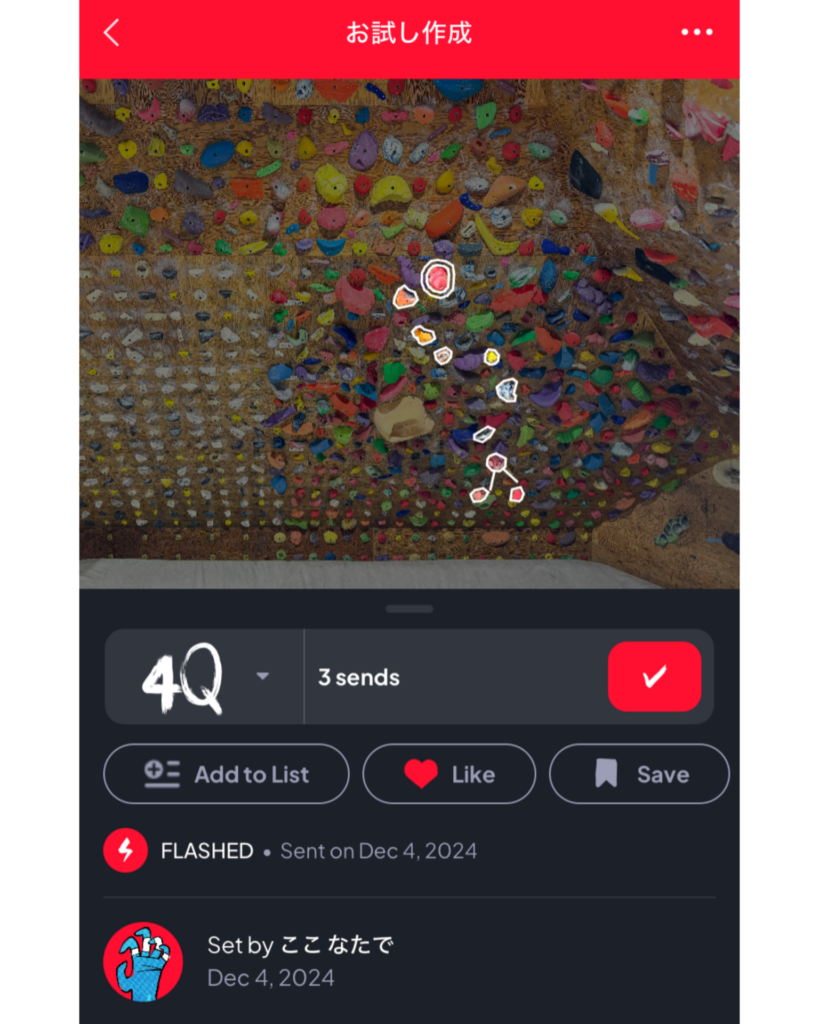This screenshot has width=819, height=1024.
Task: Open the setter ここ なたで's profile
Action: [x=143, y=961]
